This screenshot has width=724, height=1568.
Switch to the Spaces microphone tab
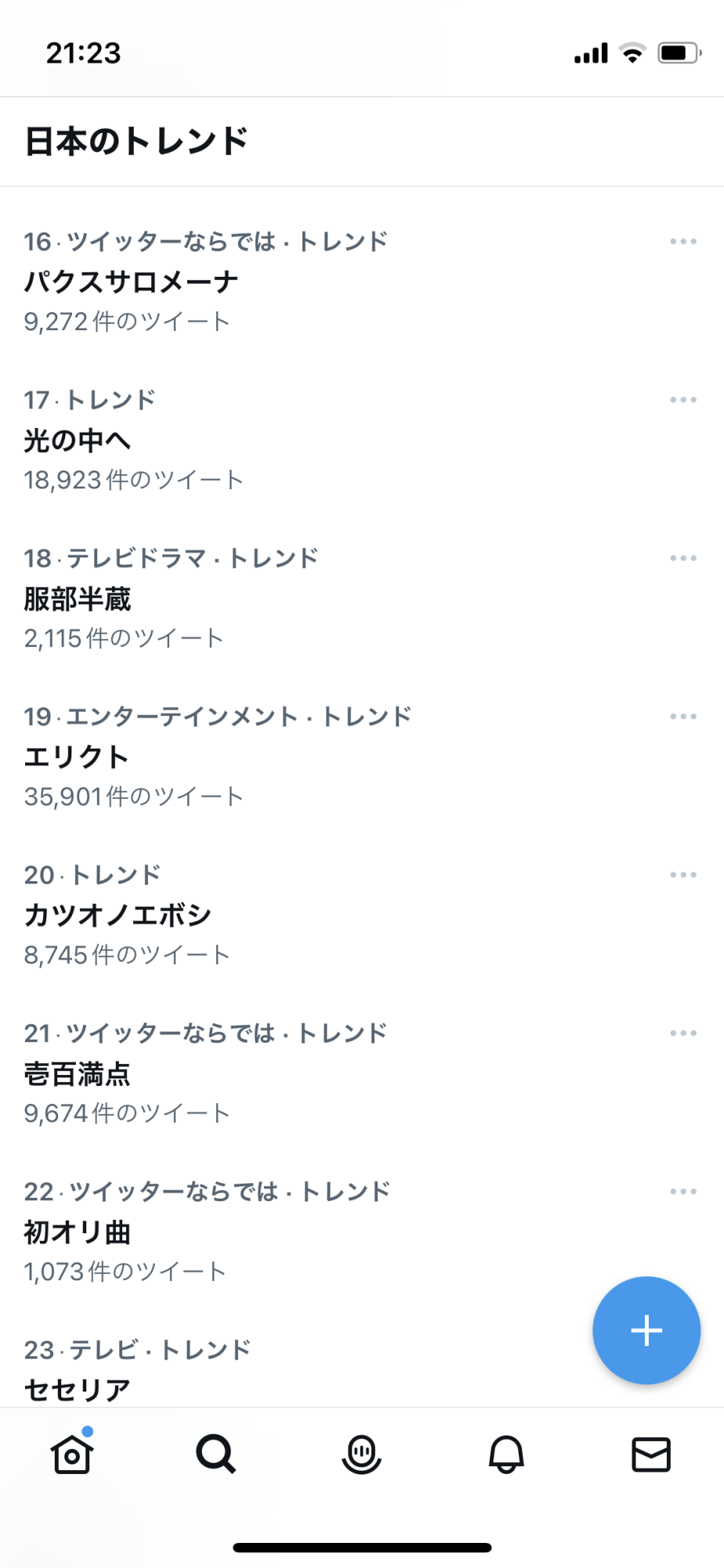tap(361, 1455)
